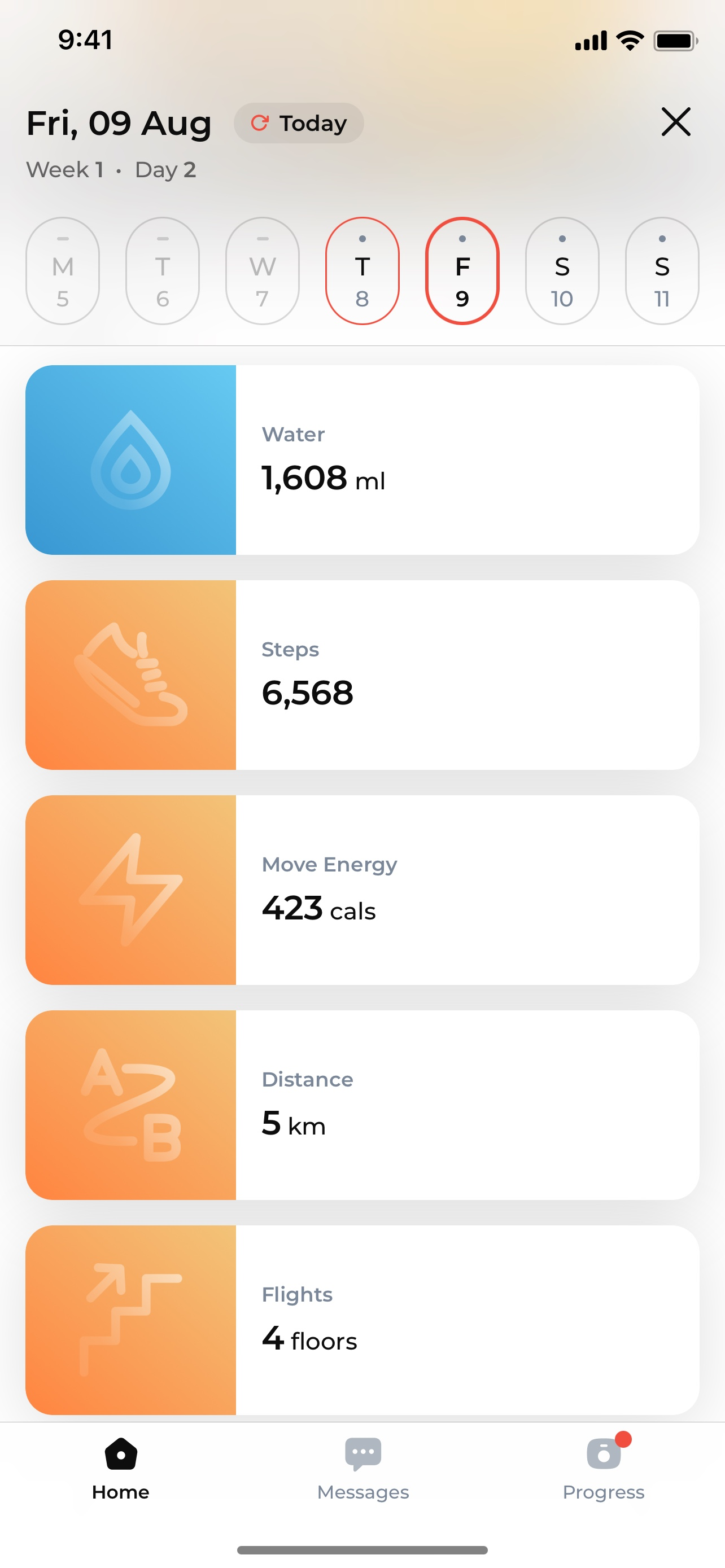Switch to the Messages tab
The height and width of the screenshot is (1568, 725).
(363, 1469)
